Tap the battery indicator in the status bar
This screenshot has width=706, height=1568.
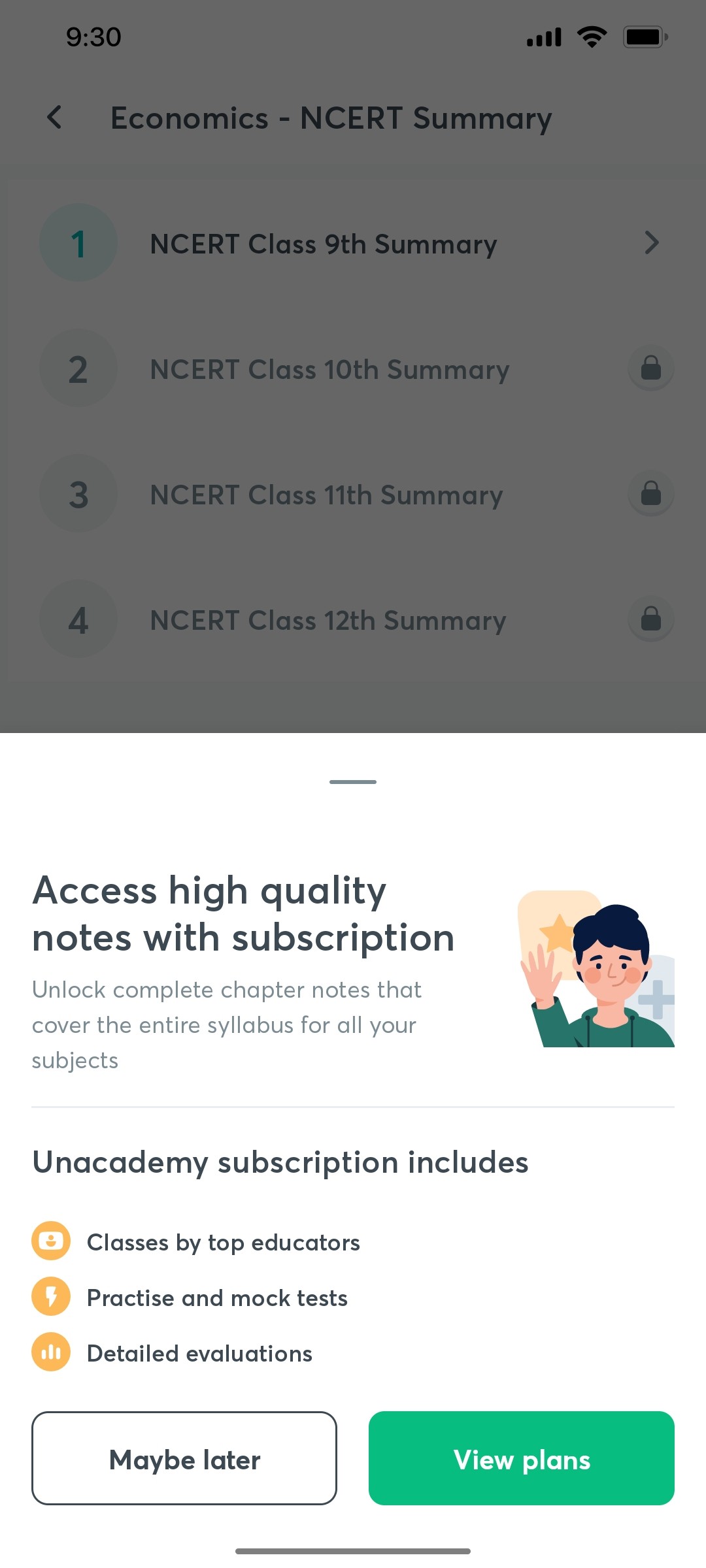point(644,37)
